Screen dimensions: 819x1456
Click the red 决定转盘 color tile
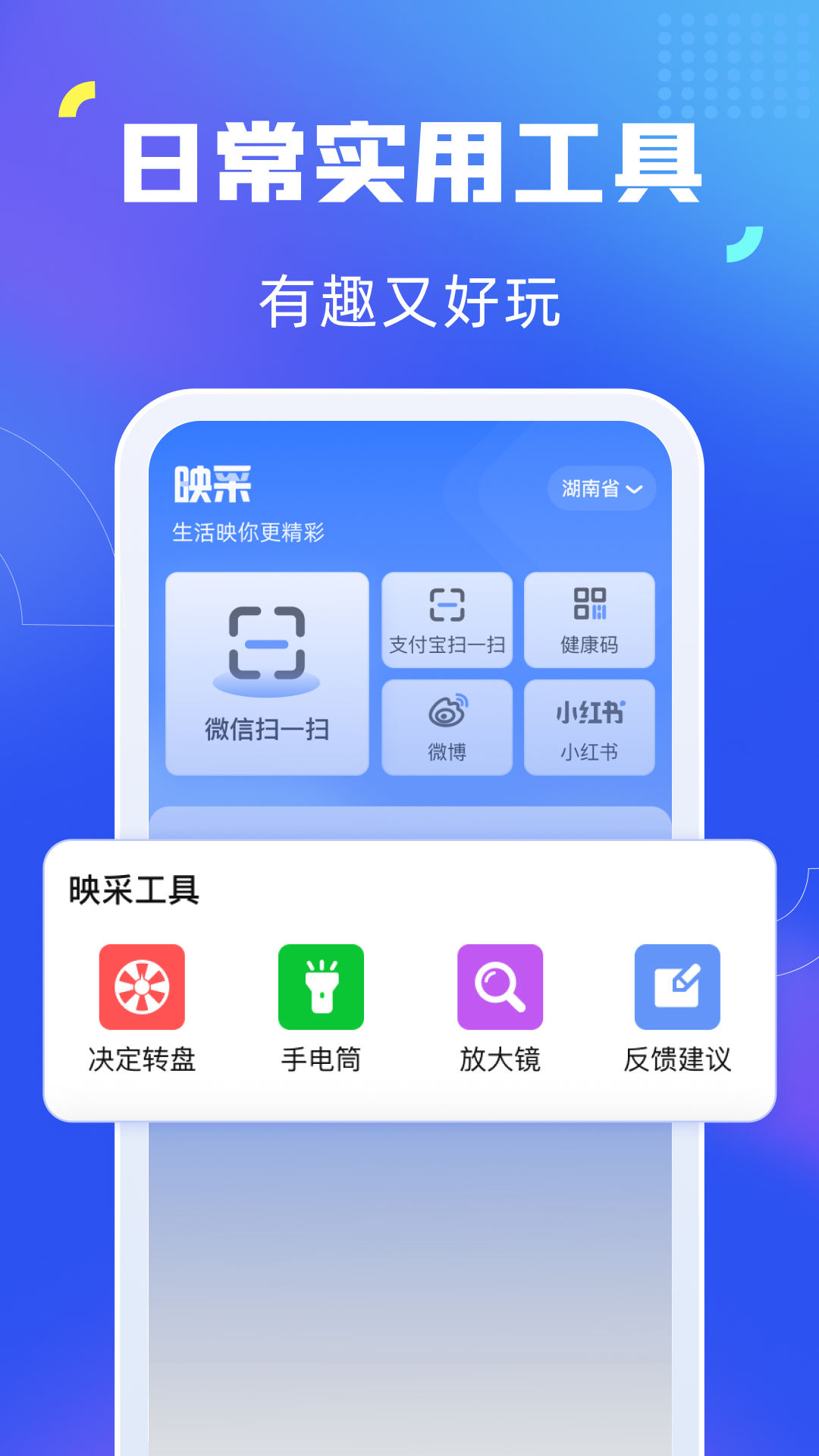[x=141, y=987]
